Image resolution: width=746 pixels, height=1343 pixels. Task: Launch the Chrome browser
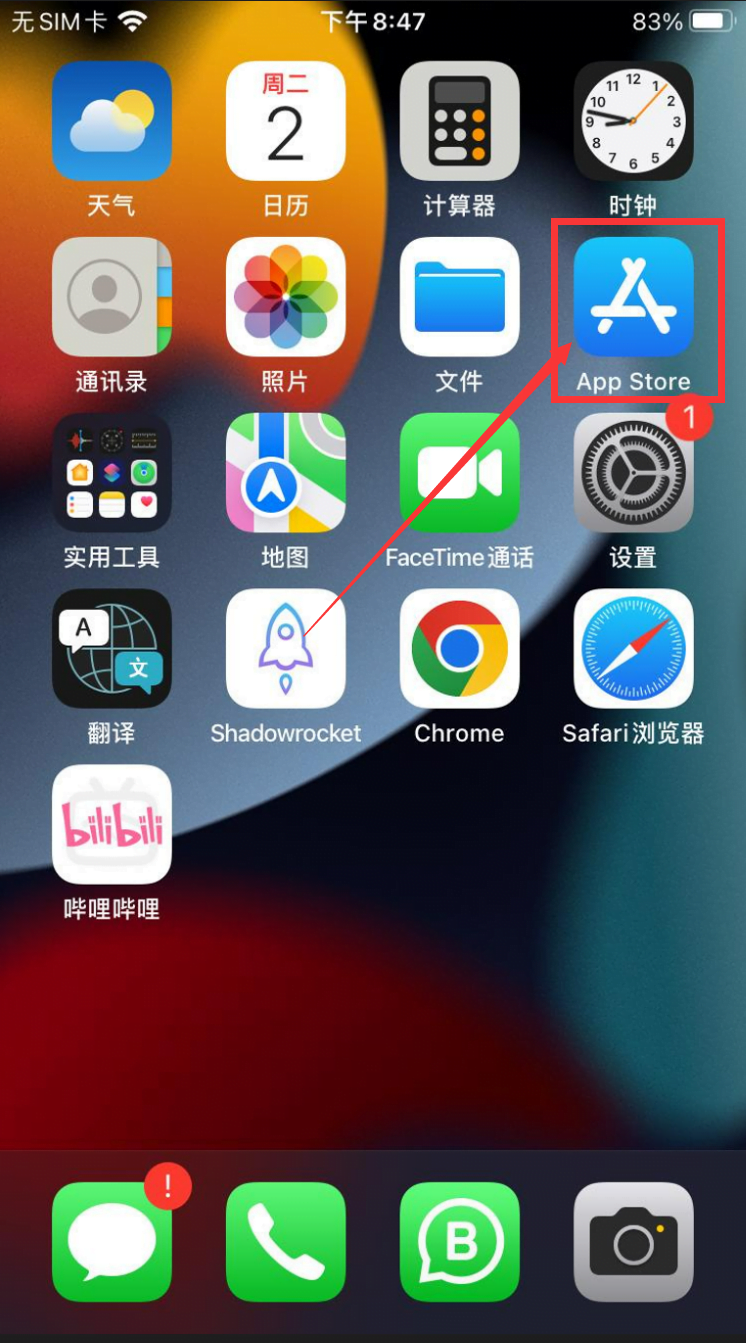pyautogui.click(x=459, y=648)
